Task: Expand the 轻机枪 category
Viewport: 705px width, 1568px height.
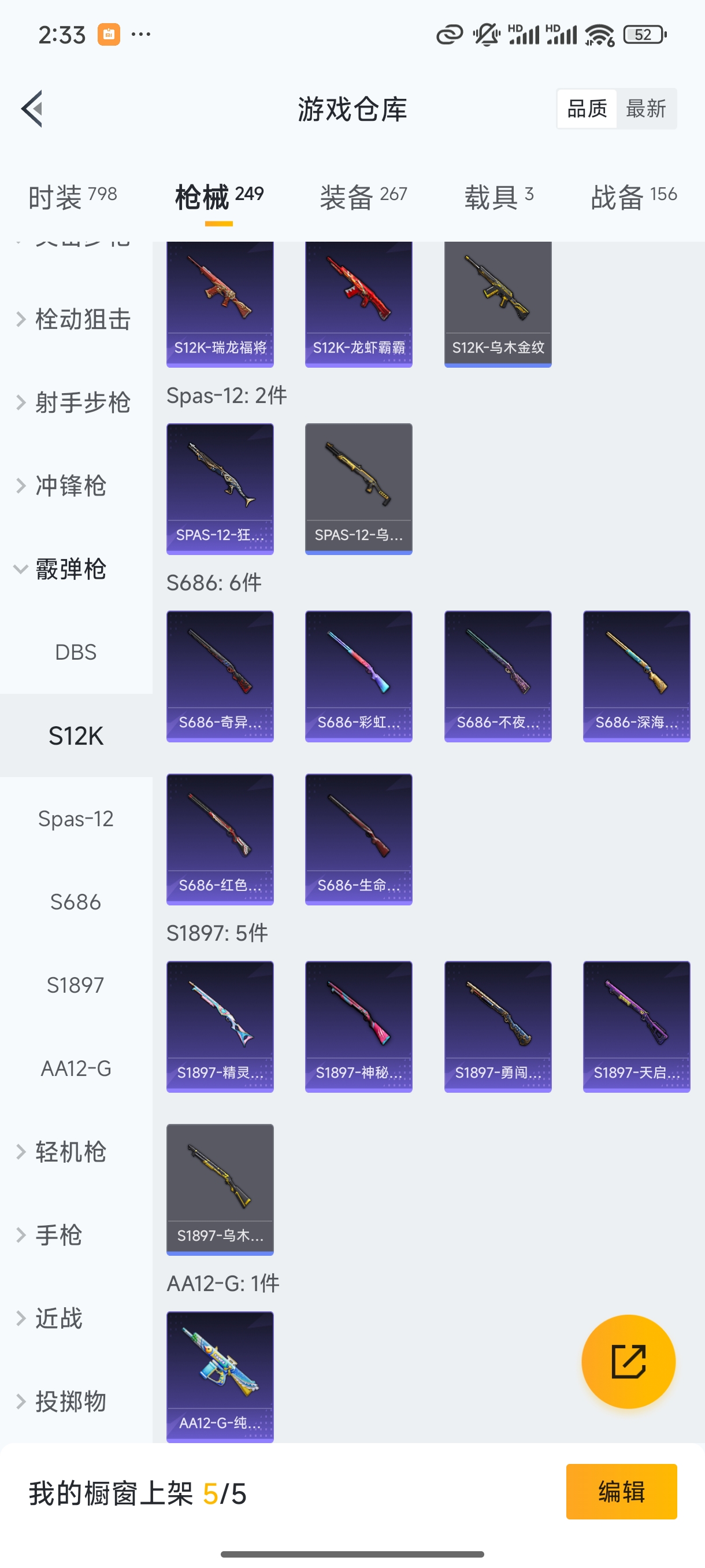Action: (x=70, y=1152)
